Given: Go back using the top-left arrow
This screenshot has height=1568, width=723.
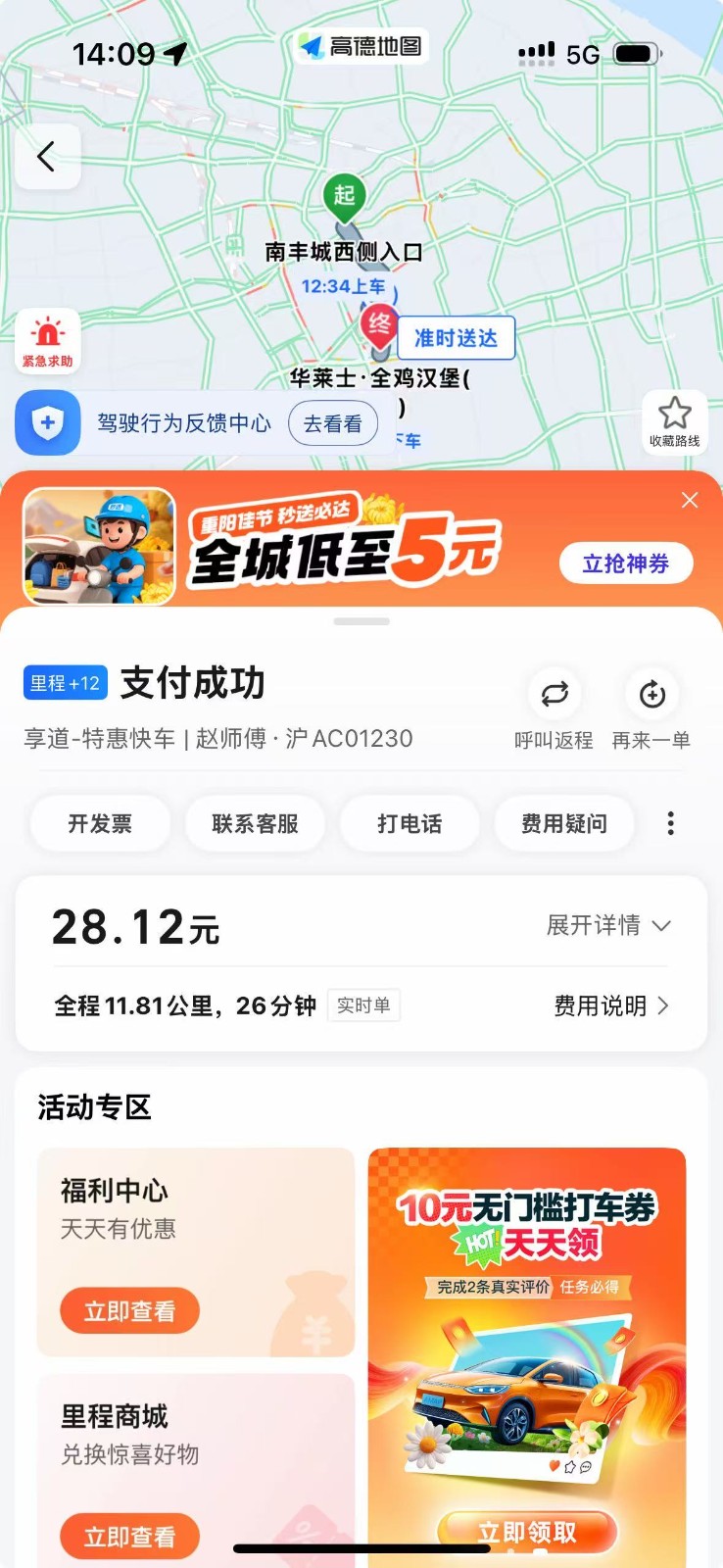Looking at the screenshot, I should [46, 157].
